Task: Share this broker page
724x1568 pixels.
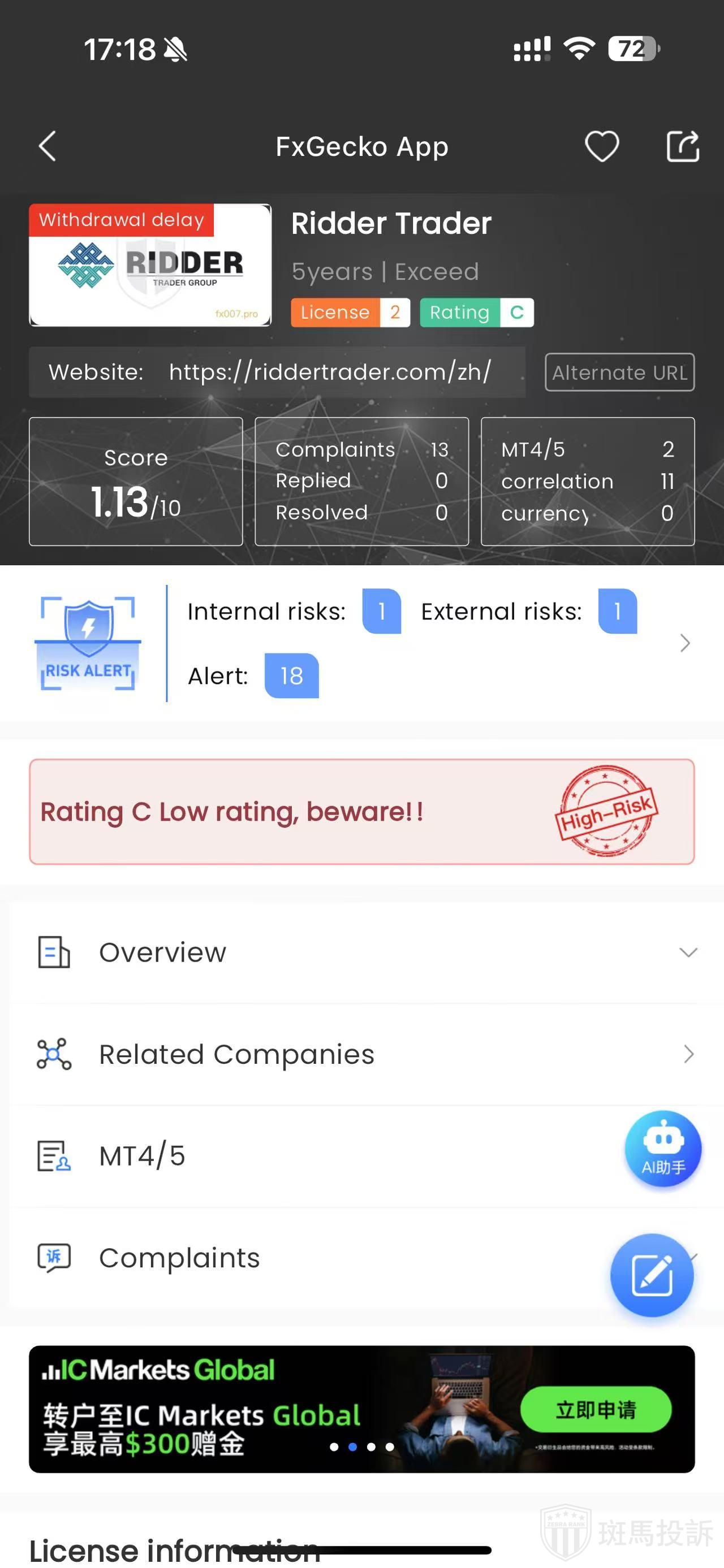Action: tap(683, 147)
